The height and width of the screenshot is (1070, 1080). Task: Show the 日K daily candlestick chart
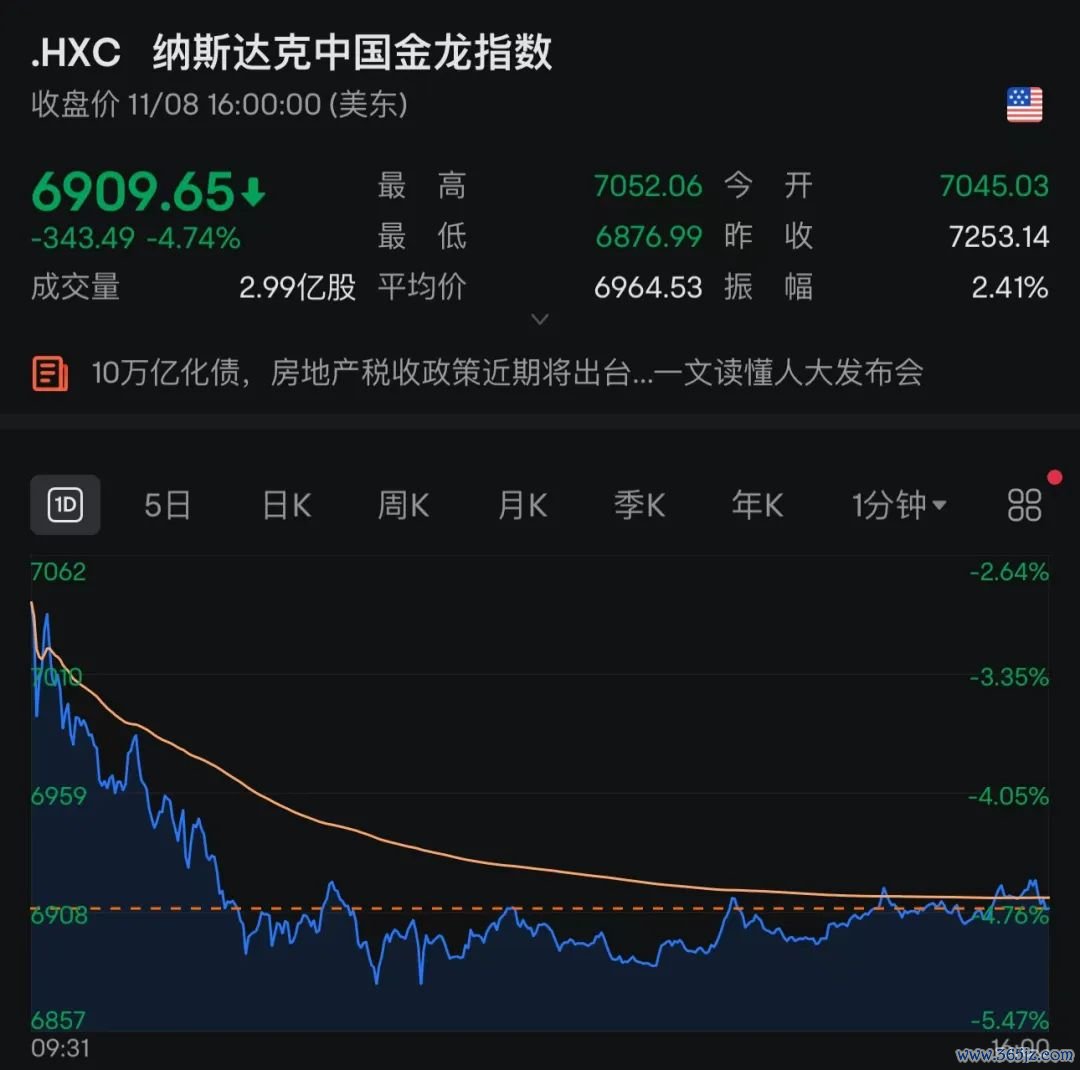coord(286,505)
